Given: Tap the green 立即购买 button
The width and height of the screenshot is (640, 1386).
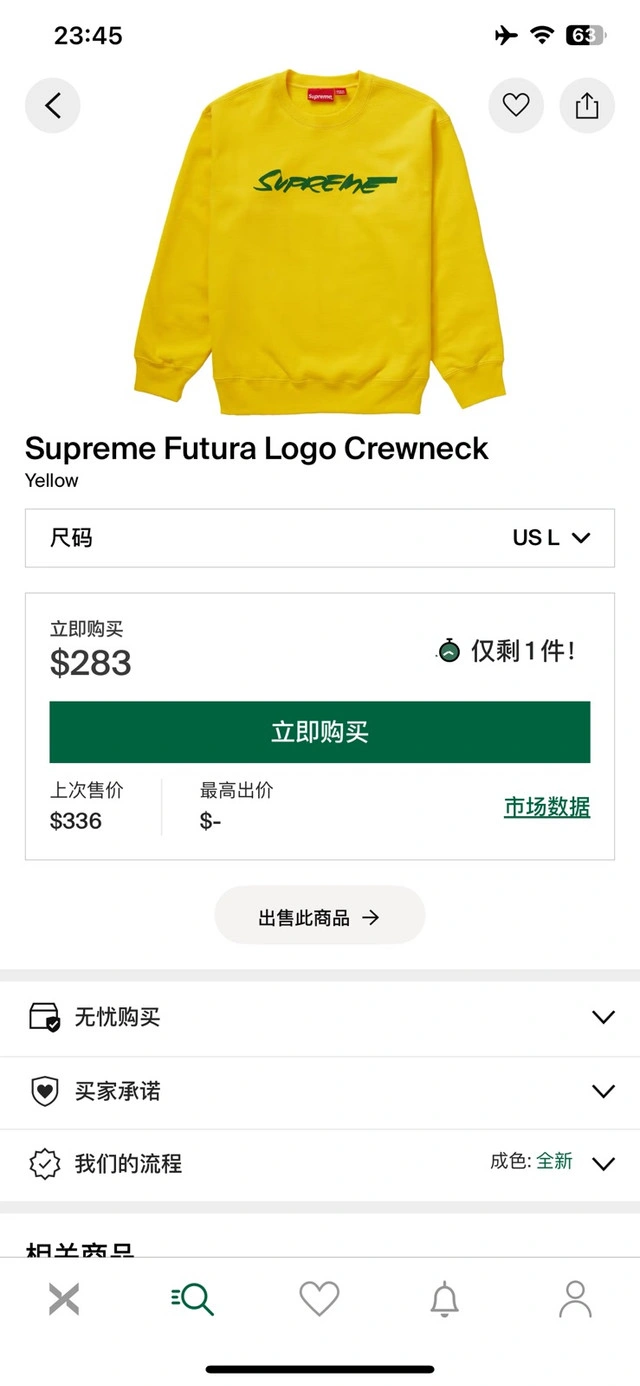Looking at the screenshot, I should point(320,732).
